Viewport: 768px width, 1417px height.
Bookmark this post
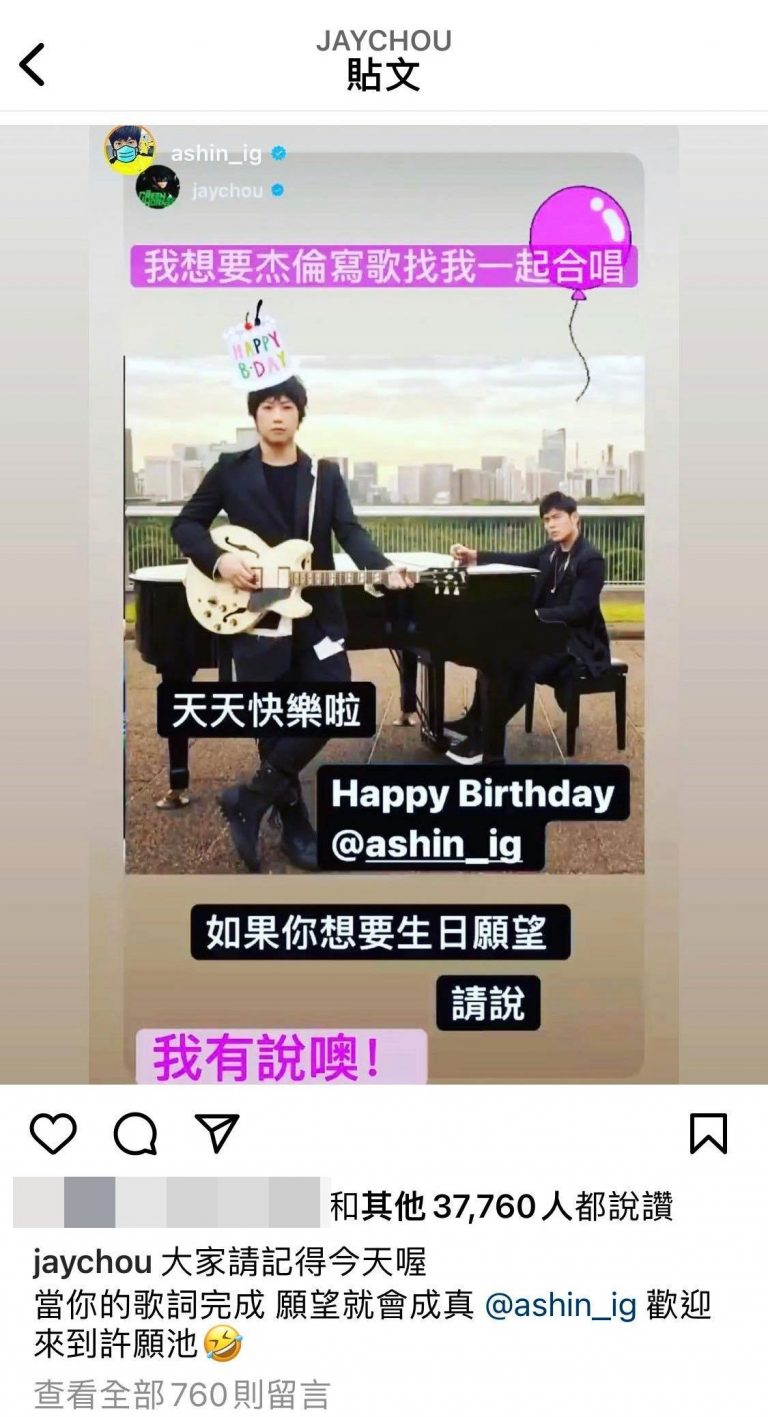coord(708,1133)
